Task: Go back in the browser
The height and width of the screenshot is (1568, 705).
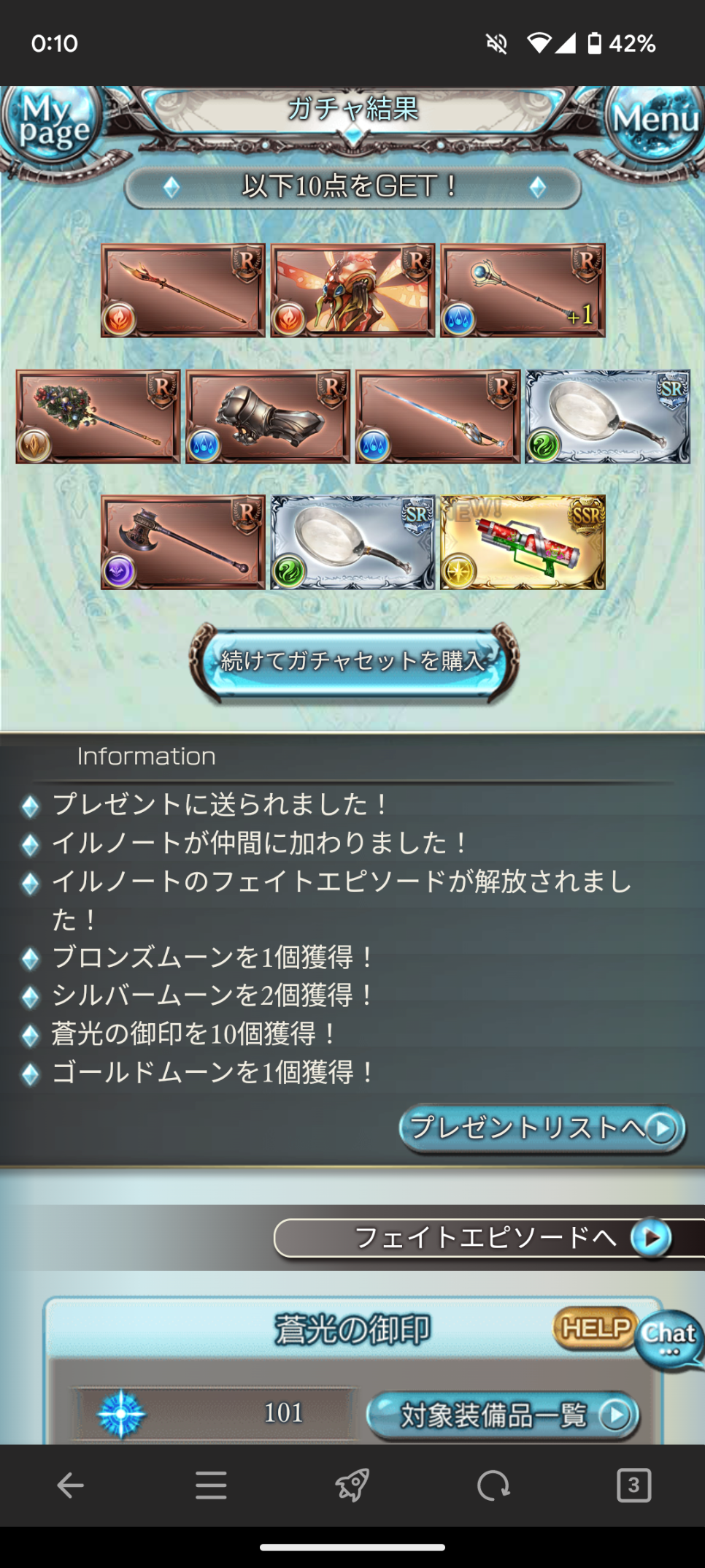Action: [x=70, y=1485]
